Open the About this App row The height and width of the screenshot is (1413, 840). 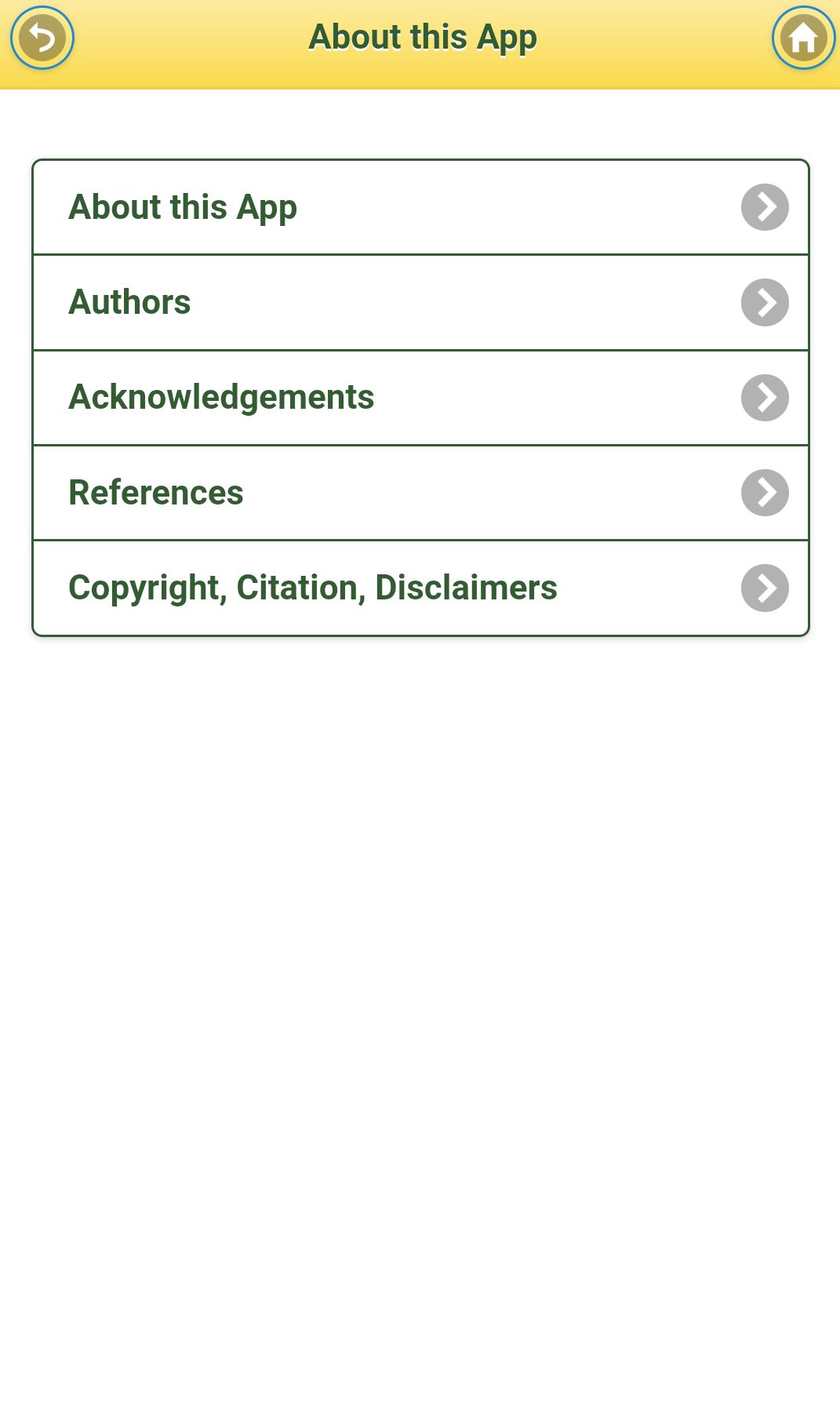point(420,208)
